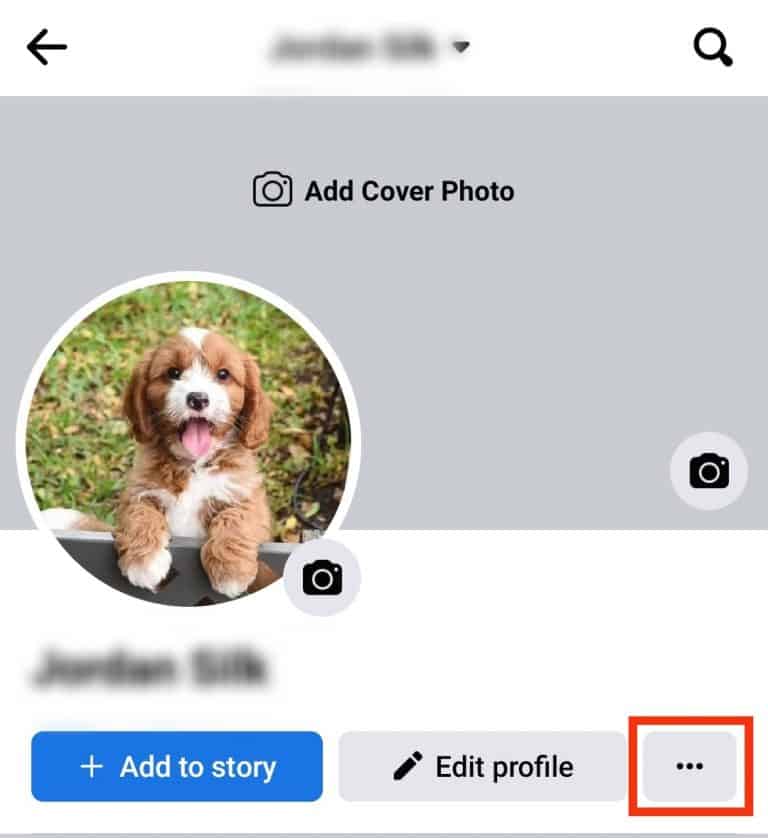Select the Add Cover Photo camera glyph
This screenshot has height=838, width=768.
click(x=270, y=190)
